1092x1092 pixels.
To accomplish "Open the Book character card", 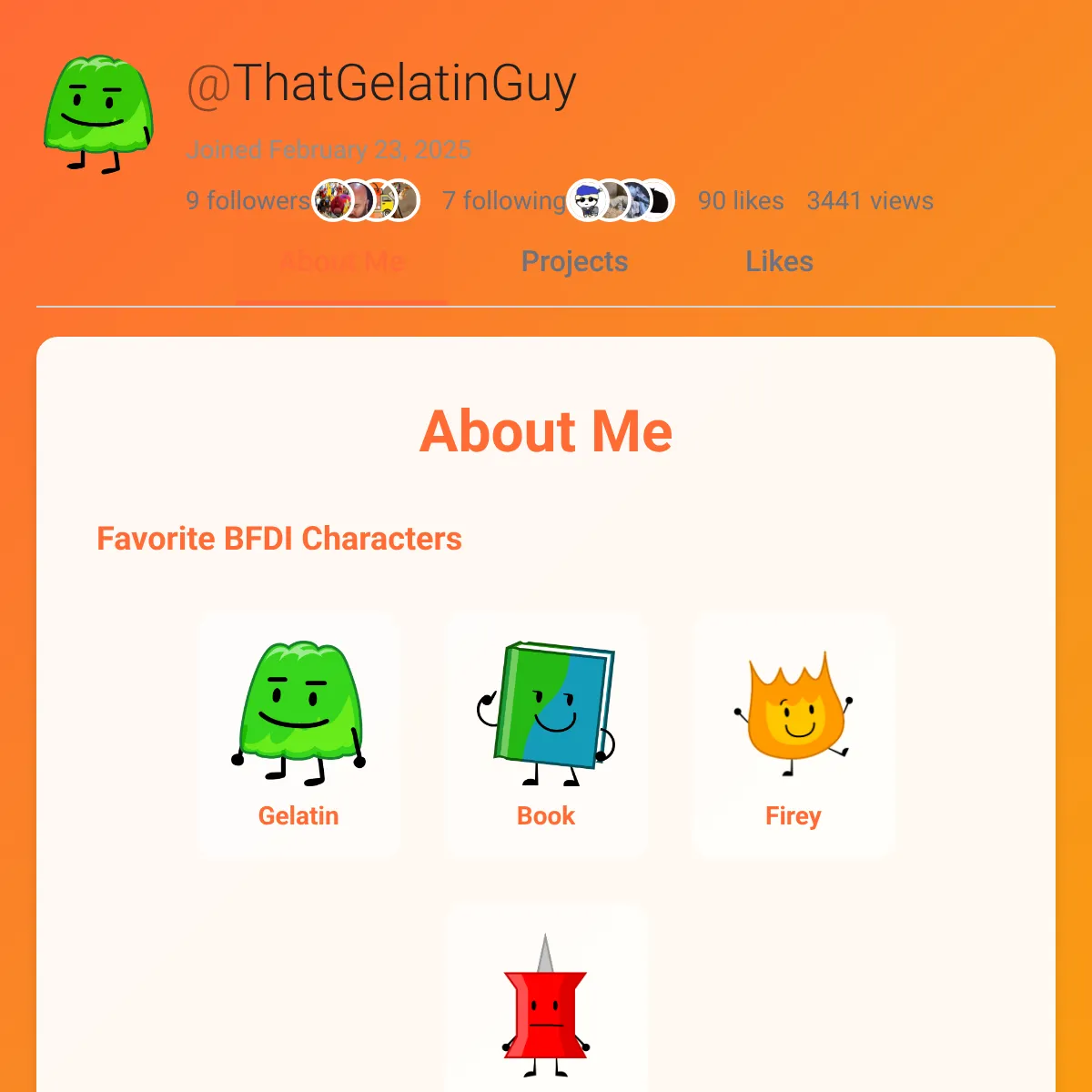I will [546, 733].
